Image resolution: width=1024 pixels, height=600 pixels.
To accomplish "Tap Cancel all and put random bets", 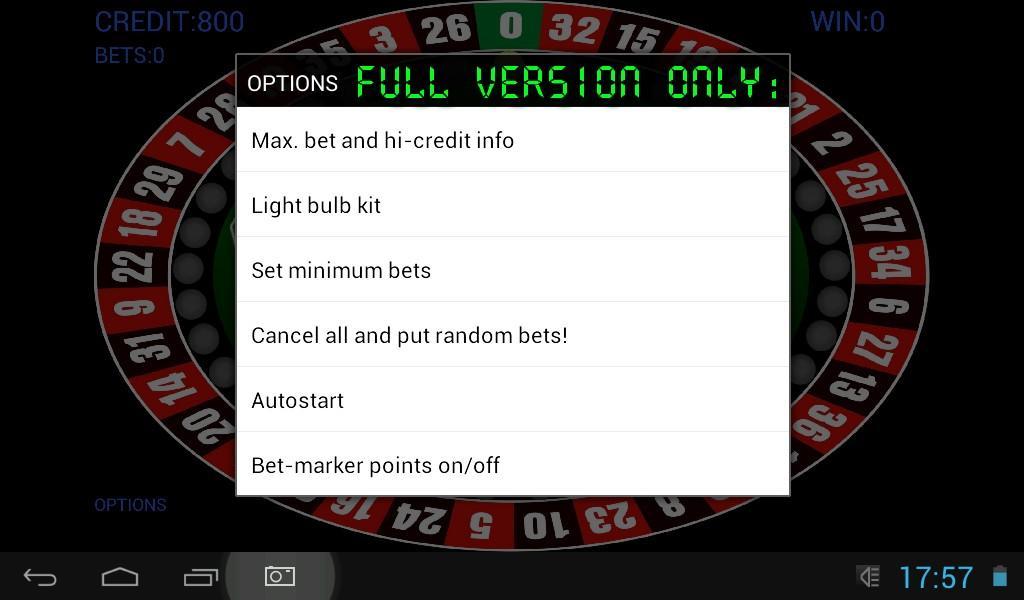I will 512,335.
